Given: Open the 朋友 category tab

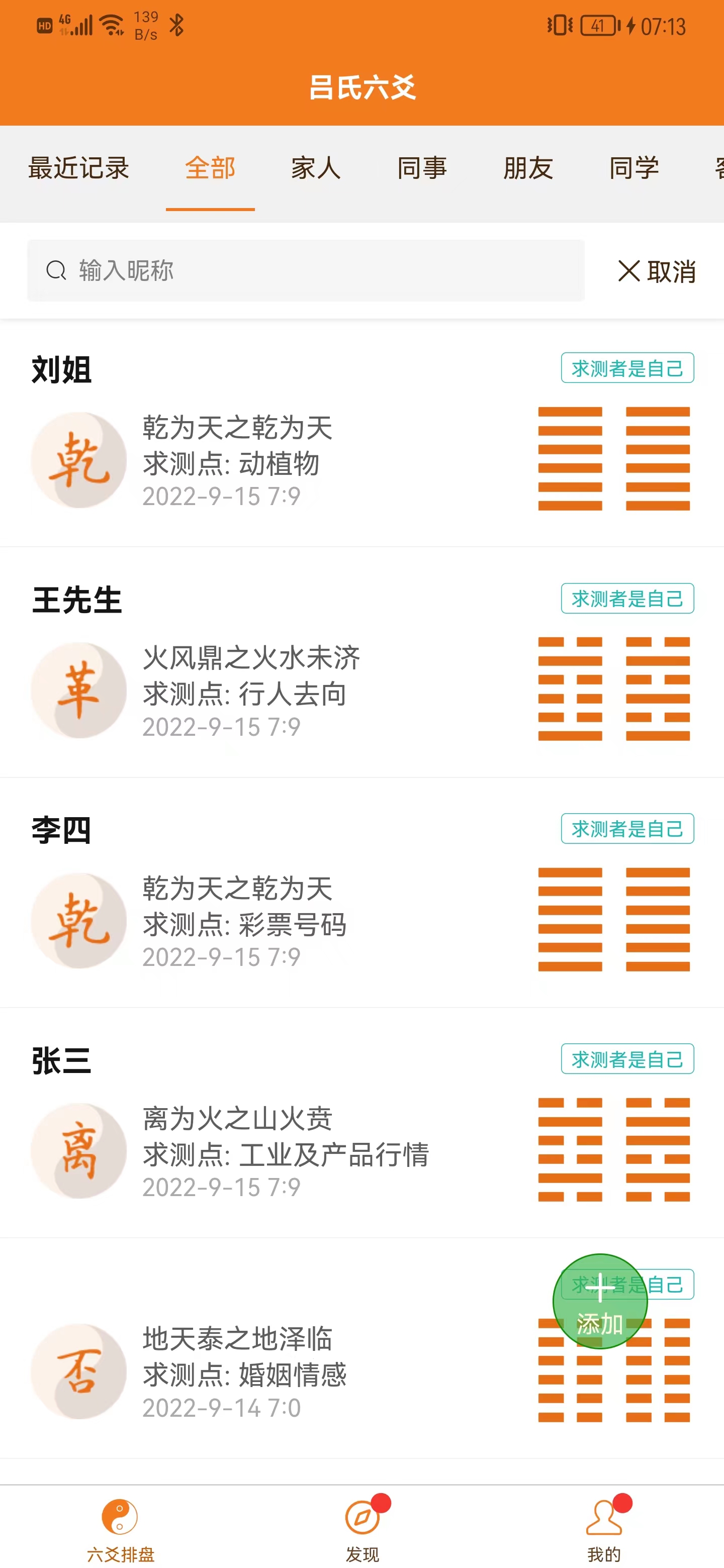Looking at the screenshot, I should click(x=528, y=168).
